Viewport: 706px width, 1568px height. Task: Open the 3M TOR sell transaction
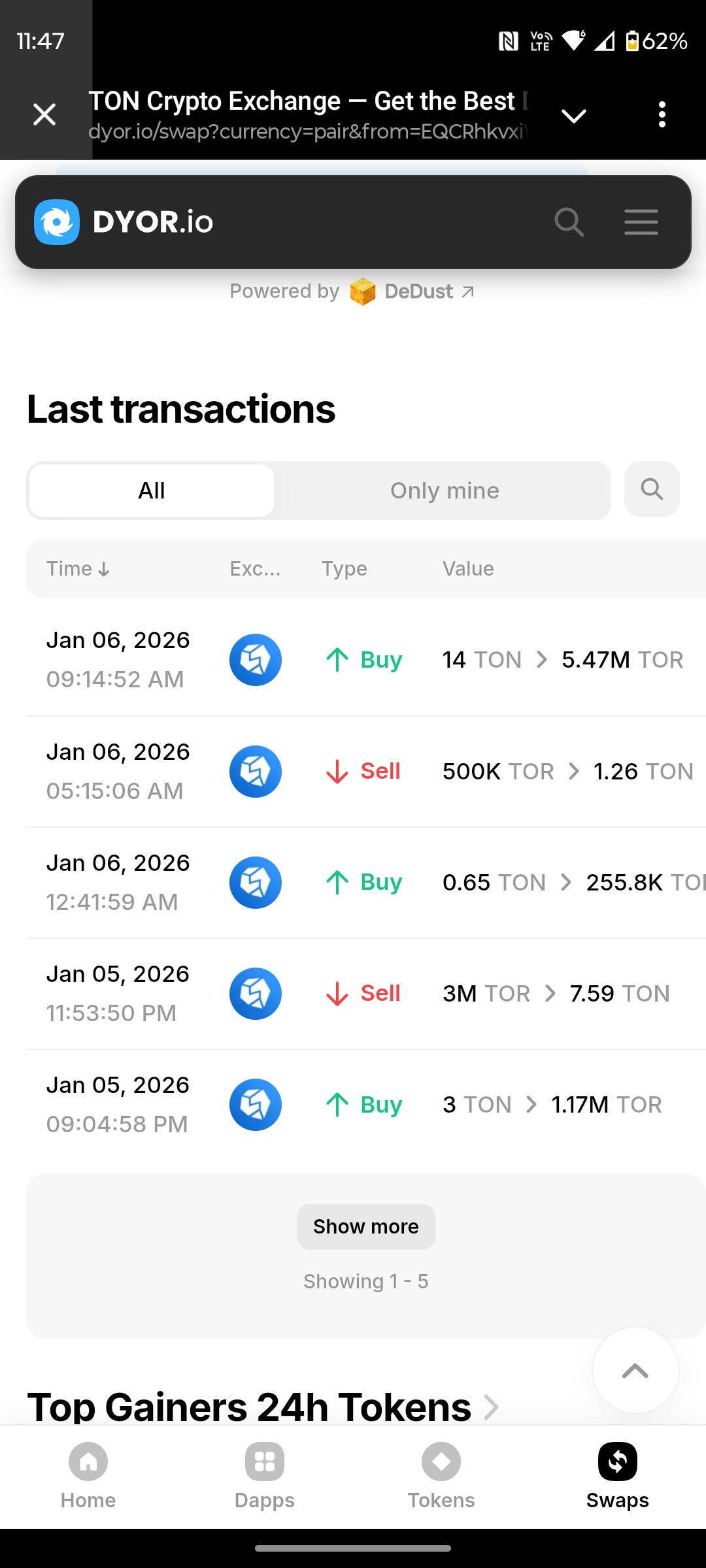366,994
